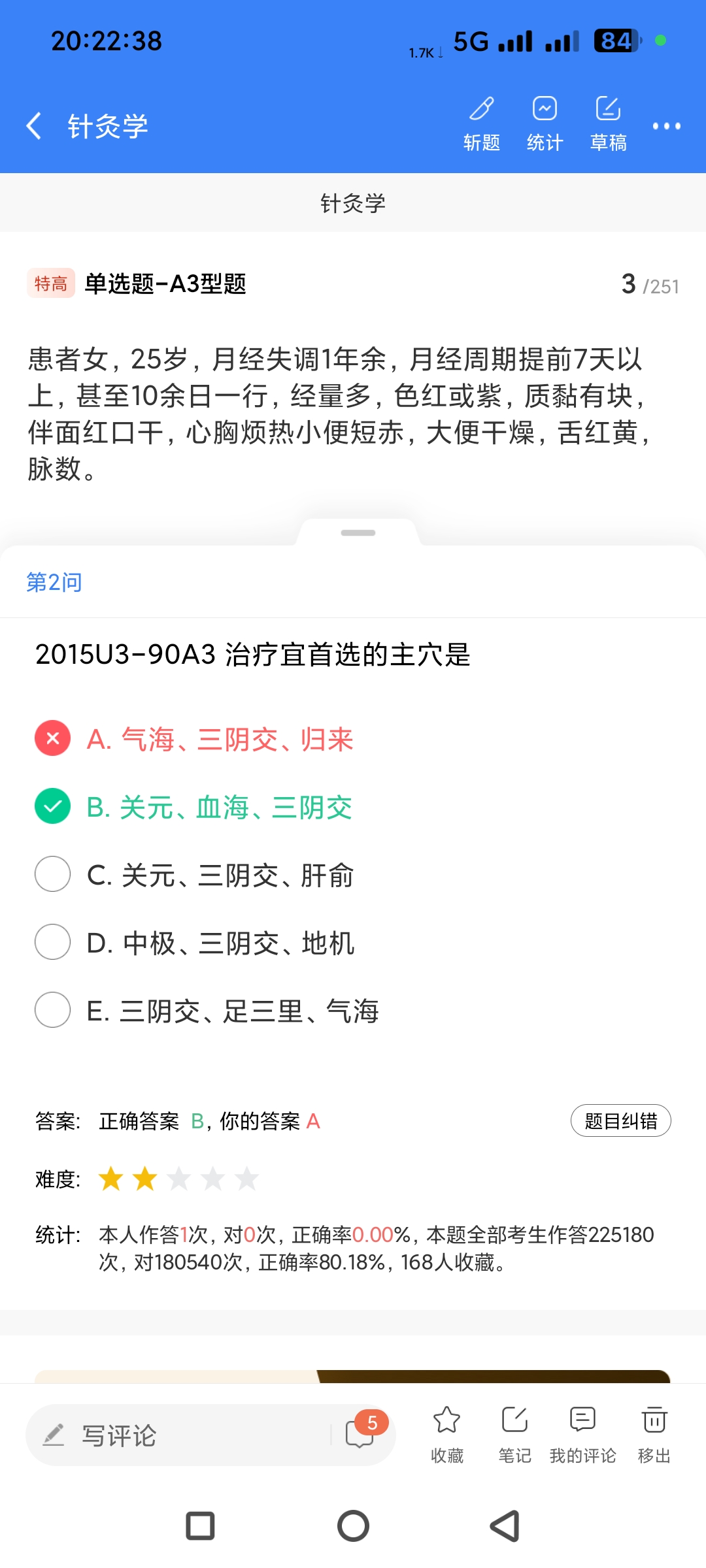Open the 斩题 tool

[482, 124]
